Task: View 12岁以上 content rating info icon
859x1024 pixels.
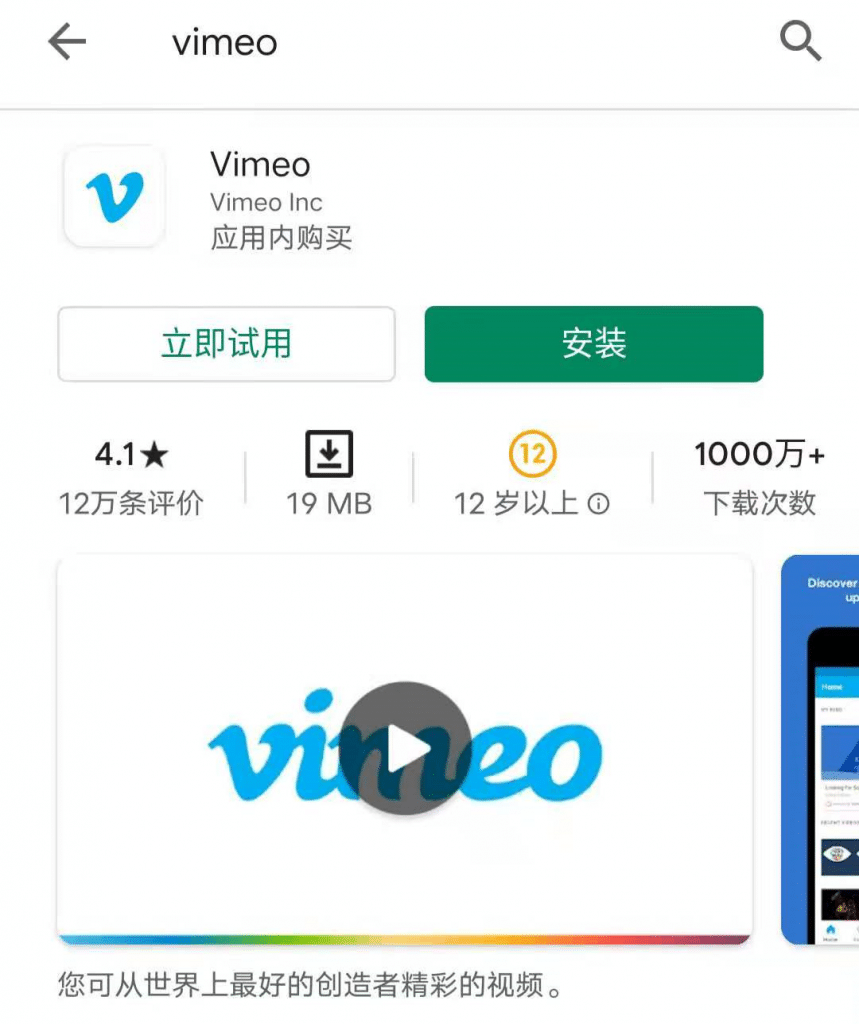Action: [x=598, y=504]
